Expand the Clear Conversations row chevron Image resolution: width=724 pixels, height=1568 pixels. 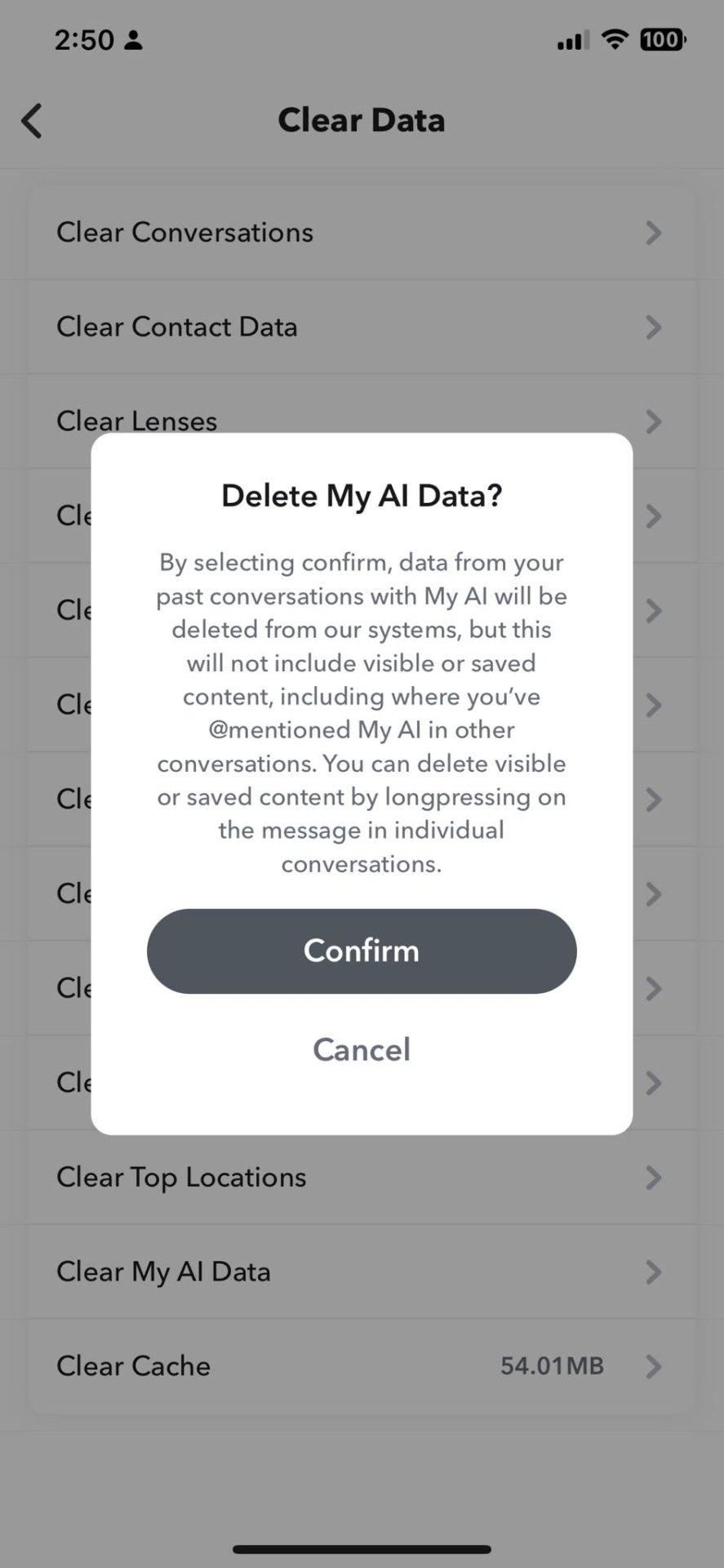653,233
